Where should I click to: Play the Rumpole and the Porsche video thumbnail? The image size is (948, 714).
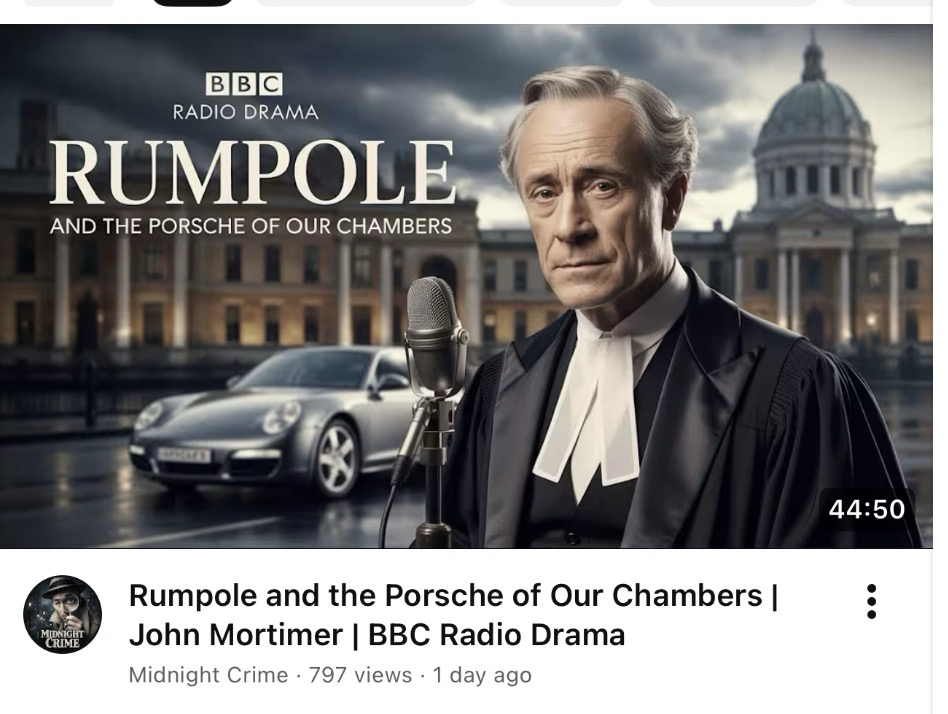(466, 287)
